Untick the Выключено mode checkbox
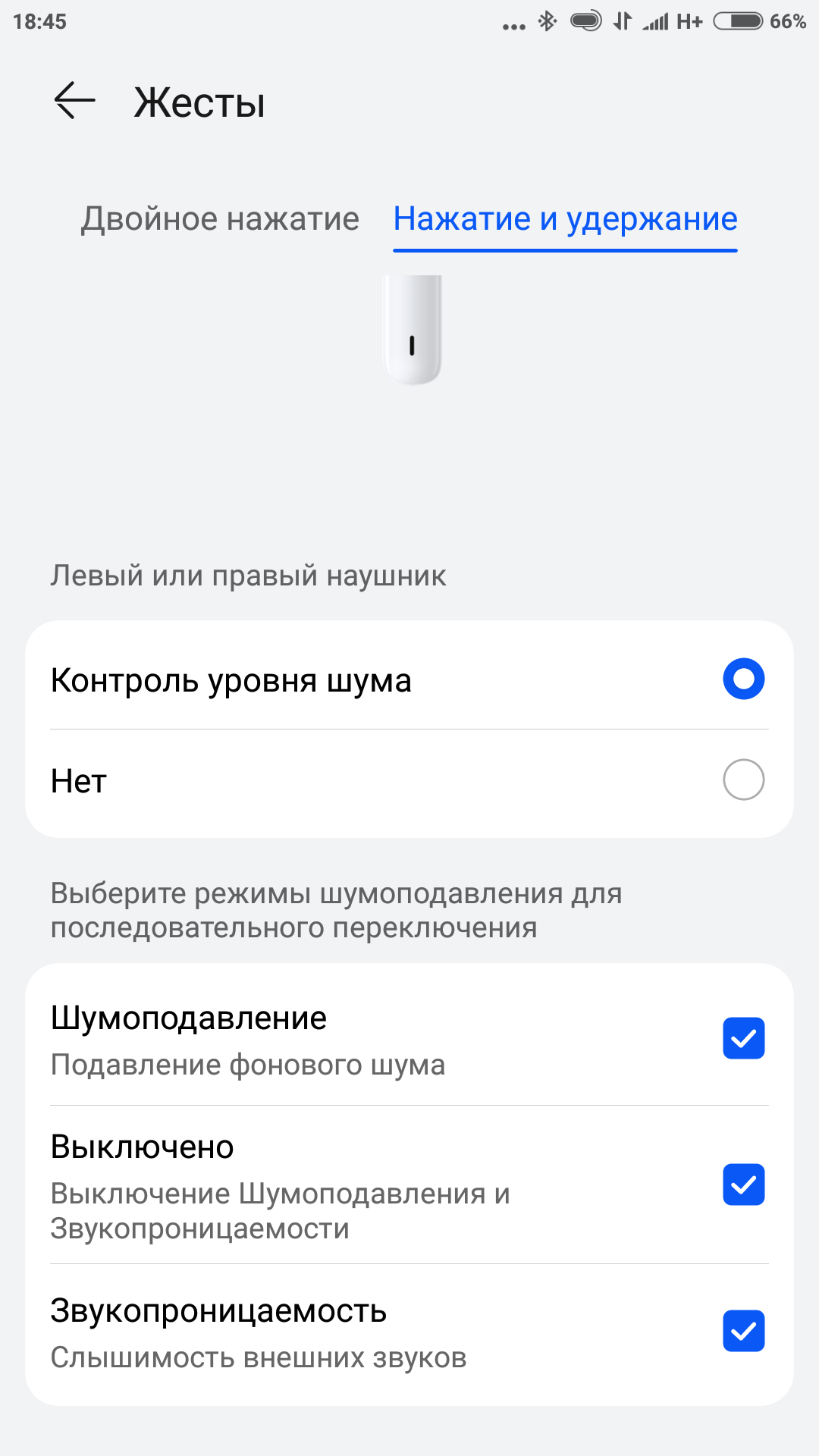The height and width of the screenshot is (1456, 819). click(x=743, y=1185)
